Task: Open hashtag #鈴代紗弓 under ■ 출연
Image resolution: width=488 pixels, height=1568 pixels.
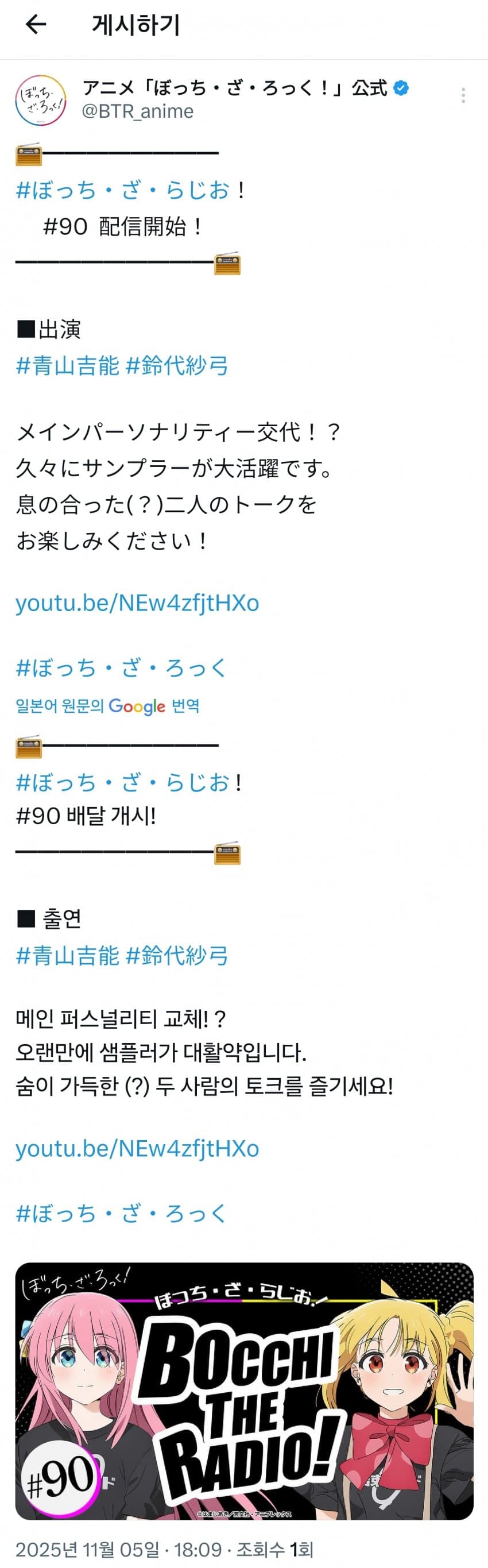Action: click(x=177, y=955)
